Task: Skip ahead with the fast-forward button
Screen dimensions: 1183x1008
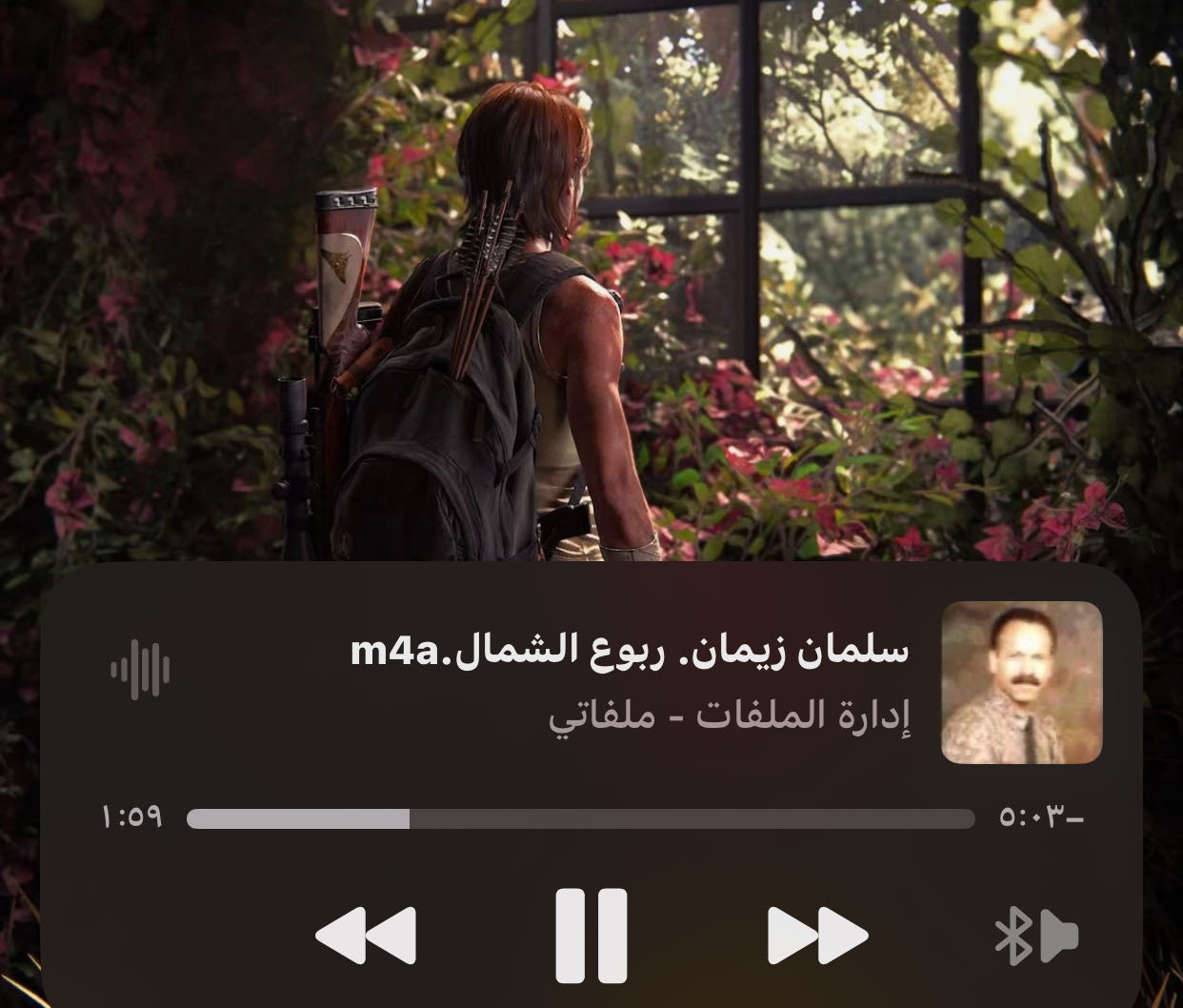Action: coord(817,935)
